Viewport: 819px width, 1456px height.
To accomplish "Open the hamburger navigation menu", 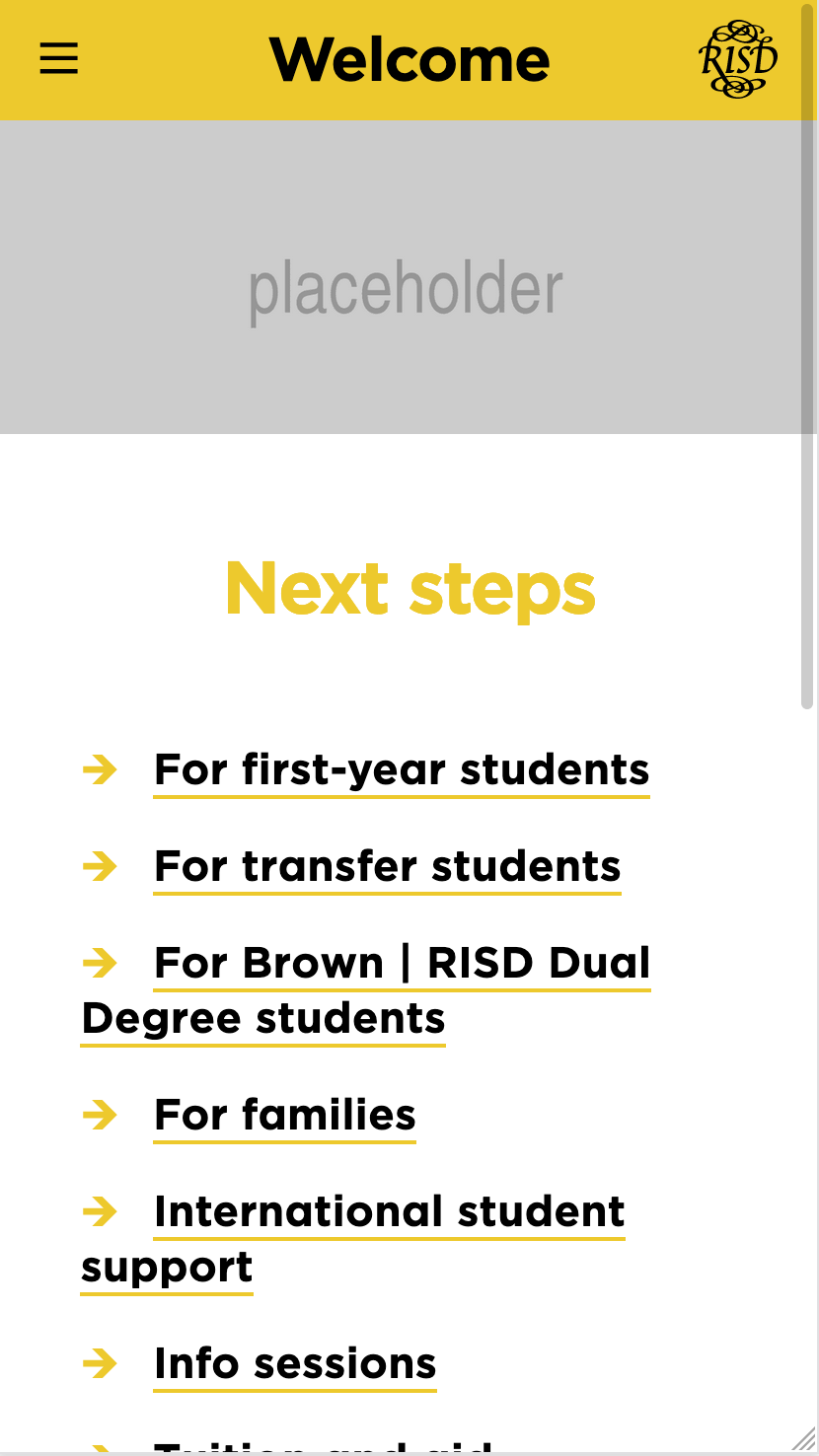I will click(x=58, y=58).
